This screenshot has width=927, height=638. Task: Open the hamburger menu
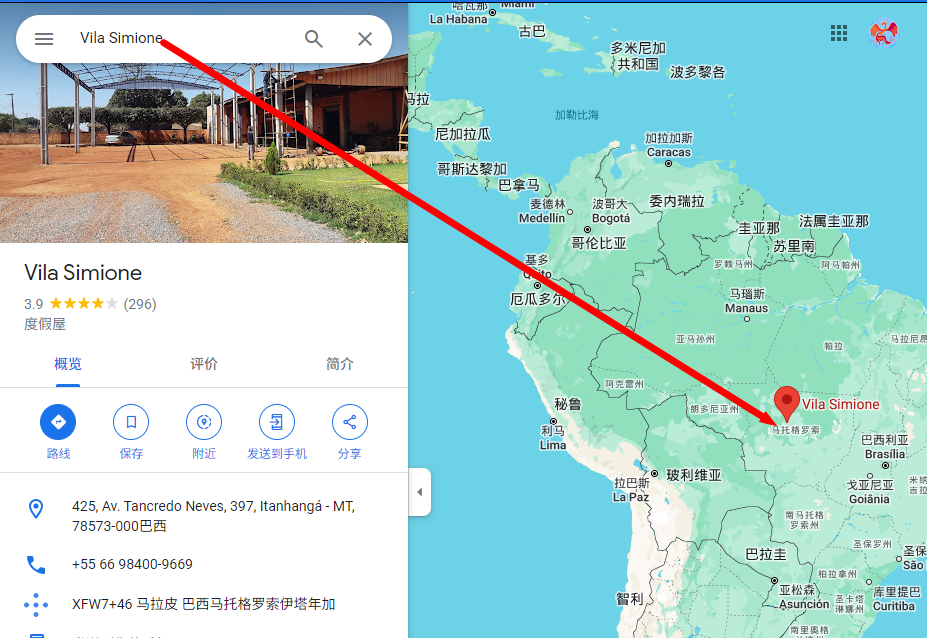44,39
